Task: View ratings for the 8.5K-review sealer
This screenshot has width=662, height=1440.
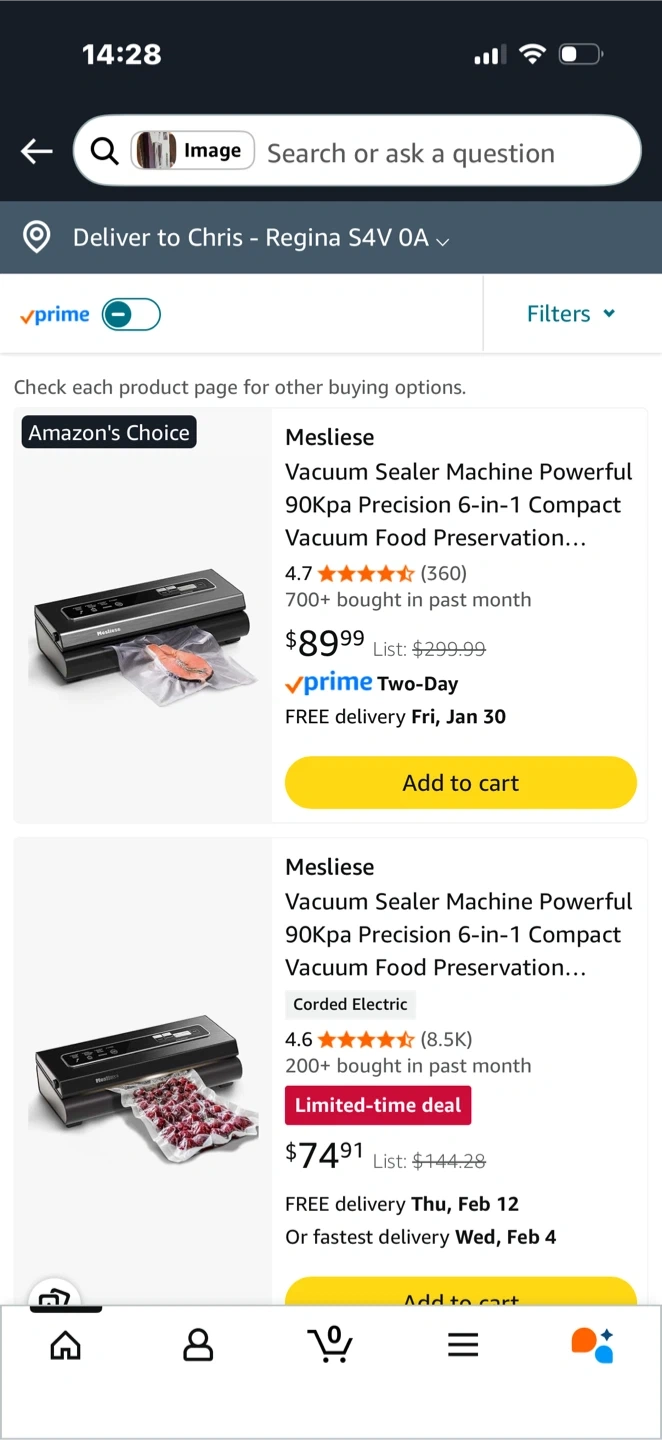Action: 379,1039
